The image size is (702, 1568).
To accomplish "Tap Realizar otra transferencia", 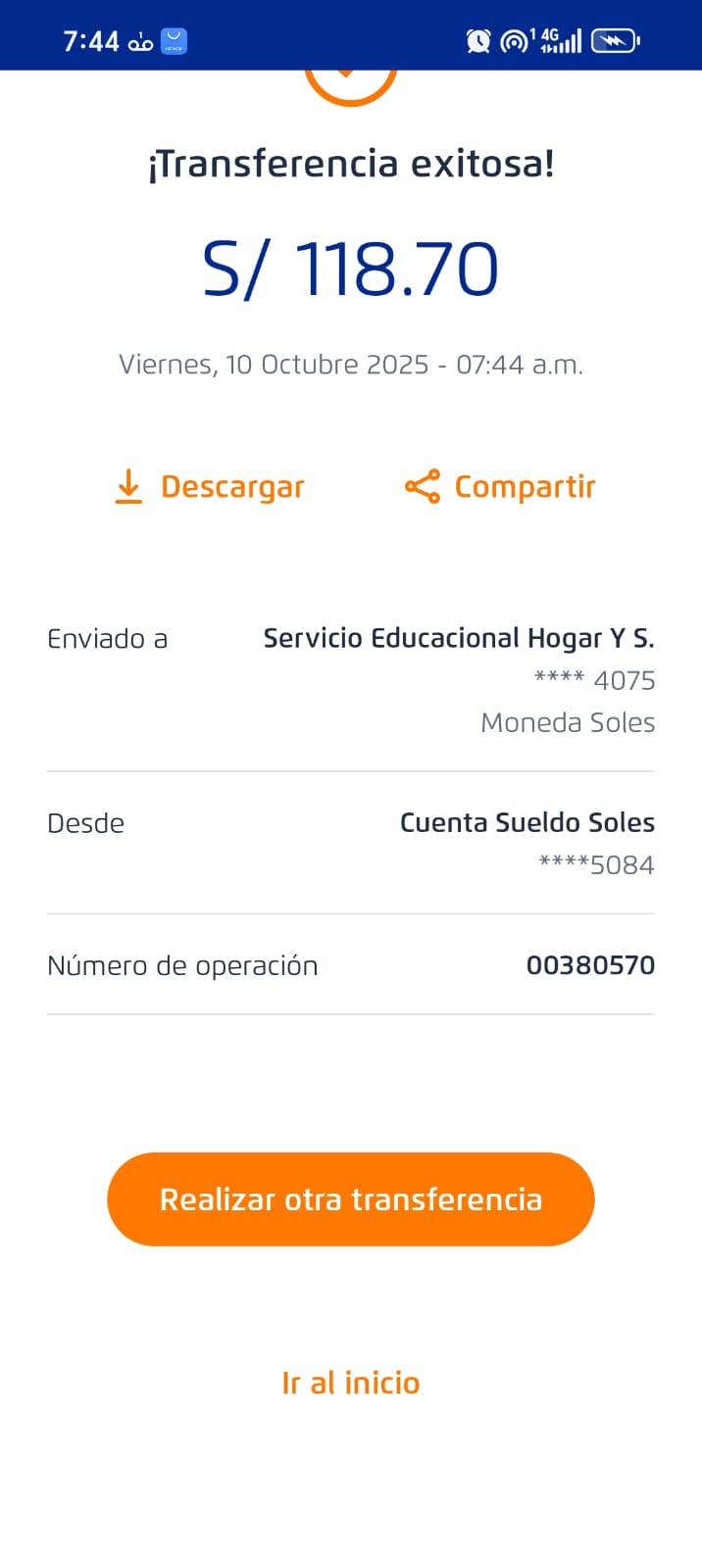I will point(350,1199).
